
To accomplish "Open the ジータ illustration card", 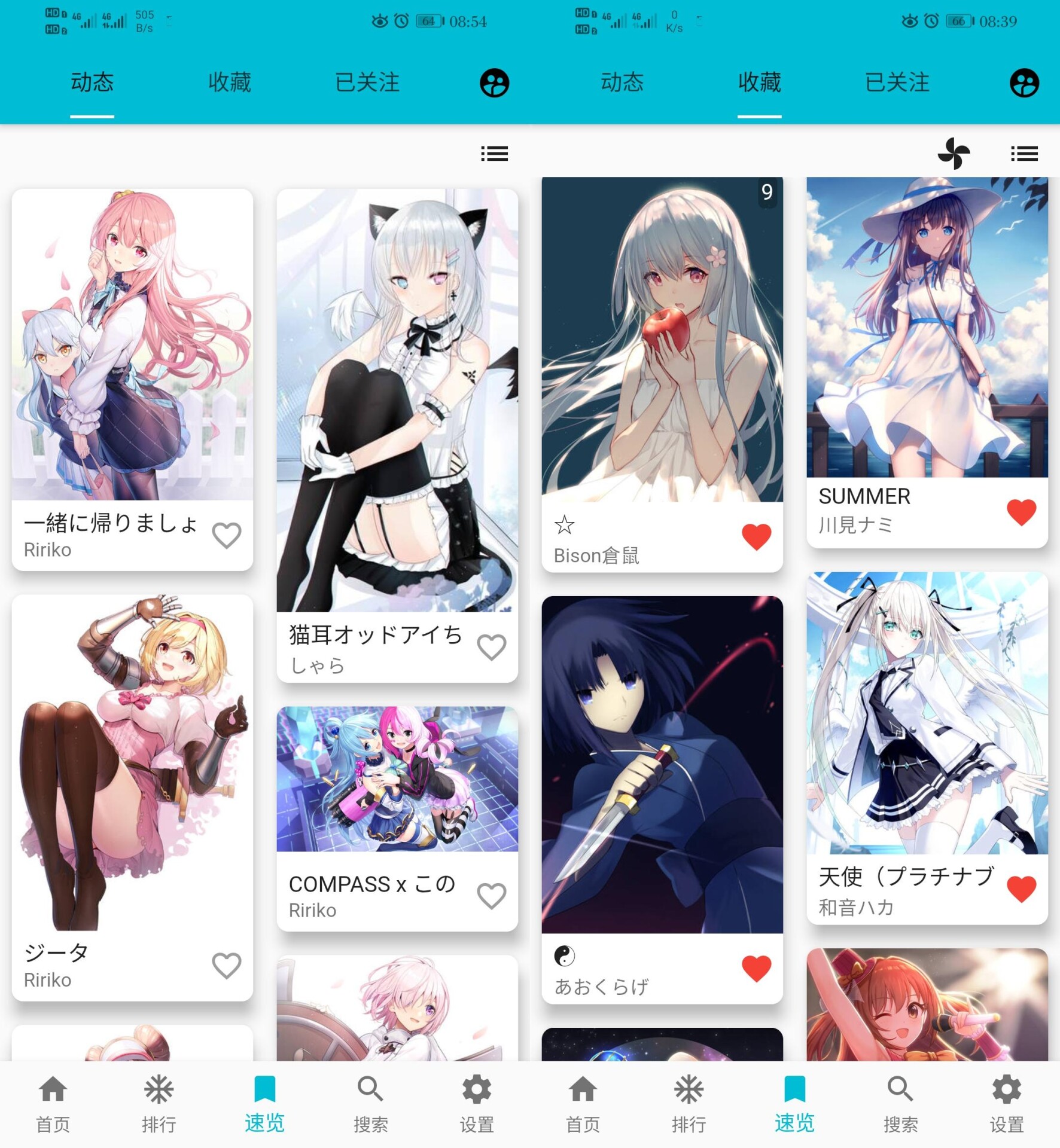I will point(132,762).
